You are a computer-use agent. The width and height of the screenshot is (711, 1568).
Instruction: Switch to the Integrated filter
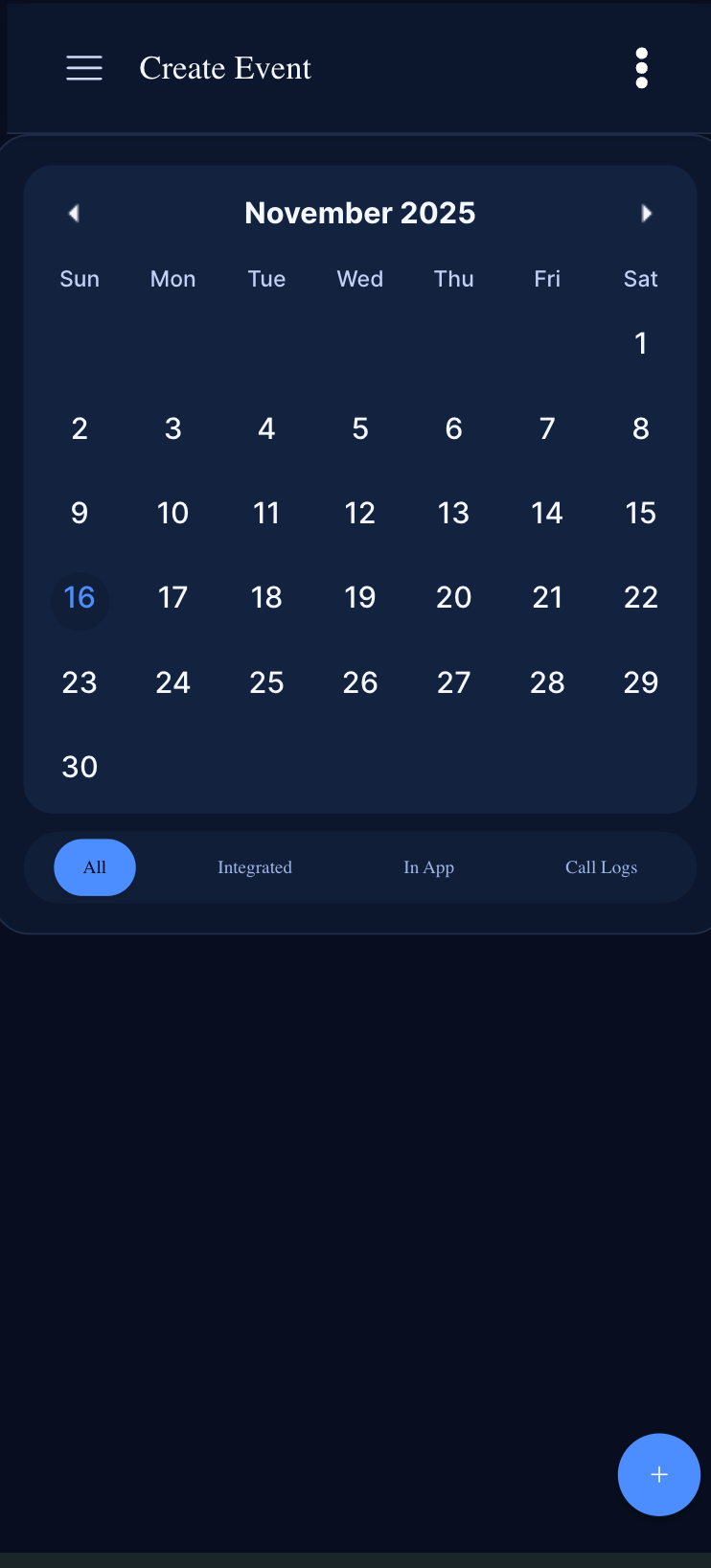click(255, 867)
